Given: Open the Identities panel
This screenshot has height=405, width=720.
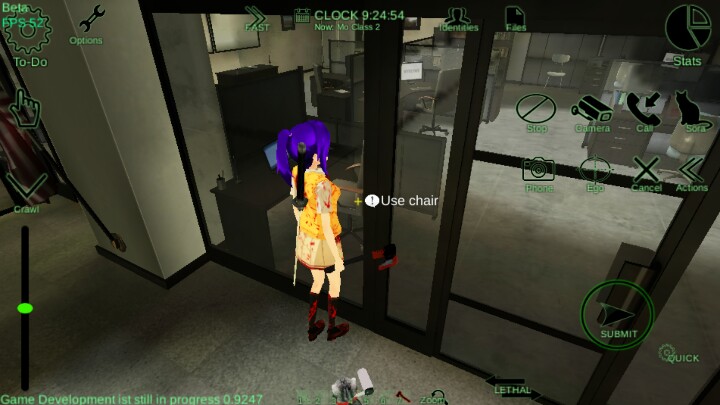Looking at the screenshot, I should click(458, 18).
